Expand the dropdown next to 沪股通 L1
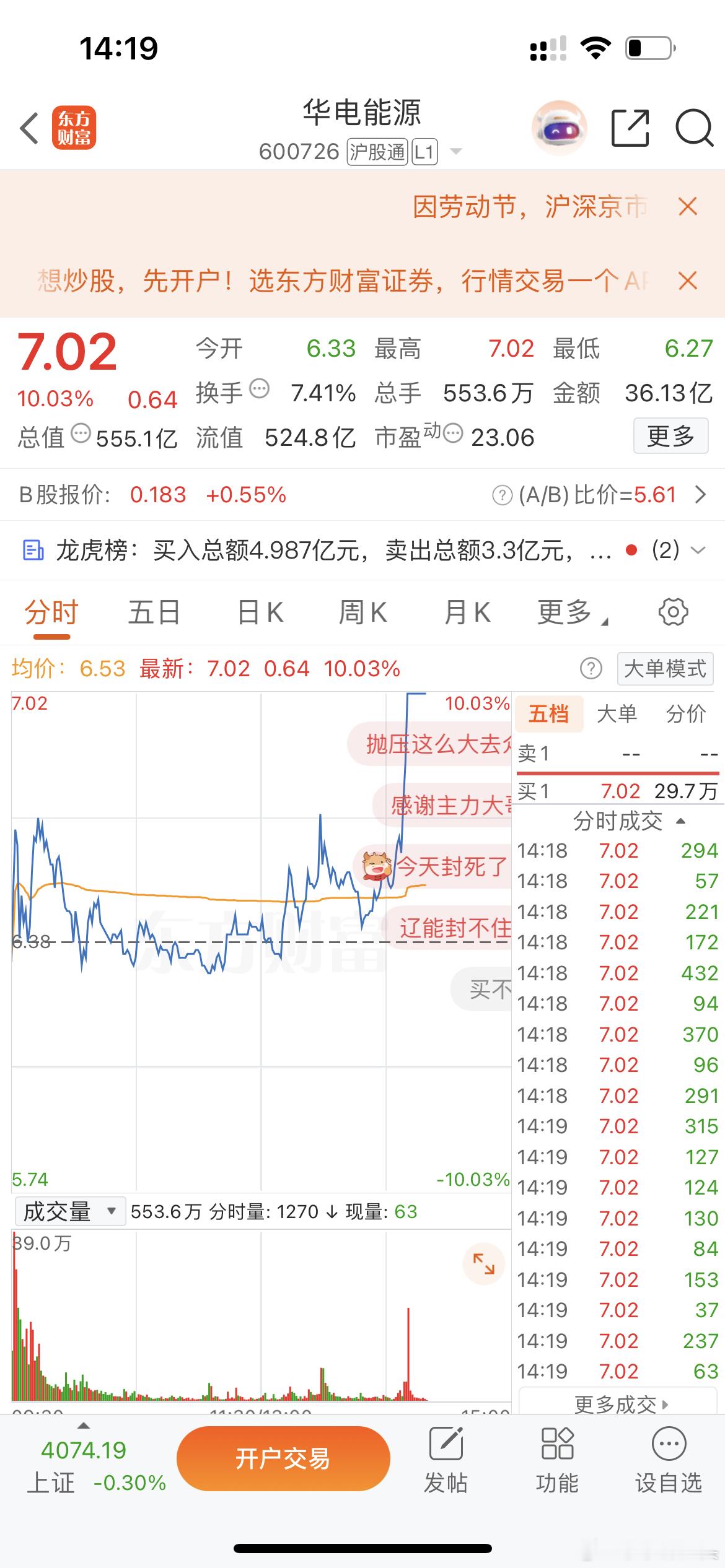The height and width of the screenshot is (1568, 725). click(456, 150)
